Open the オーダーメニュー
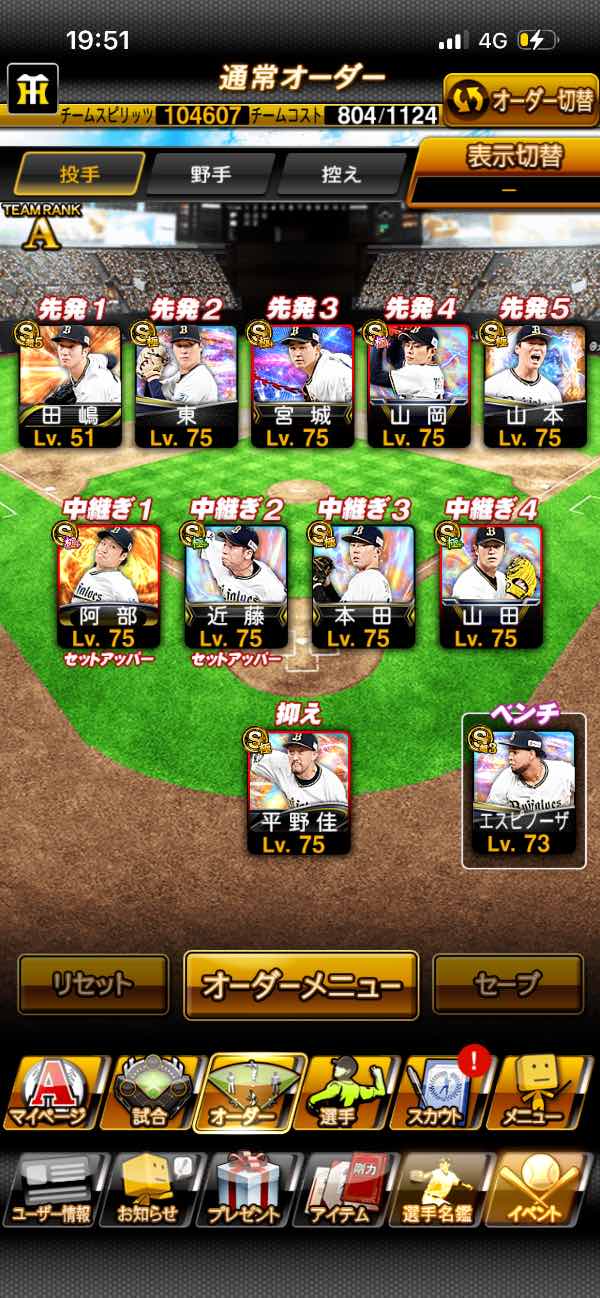This screenshot has width=600, height=1298. [301, 985]
